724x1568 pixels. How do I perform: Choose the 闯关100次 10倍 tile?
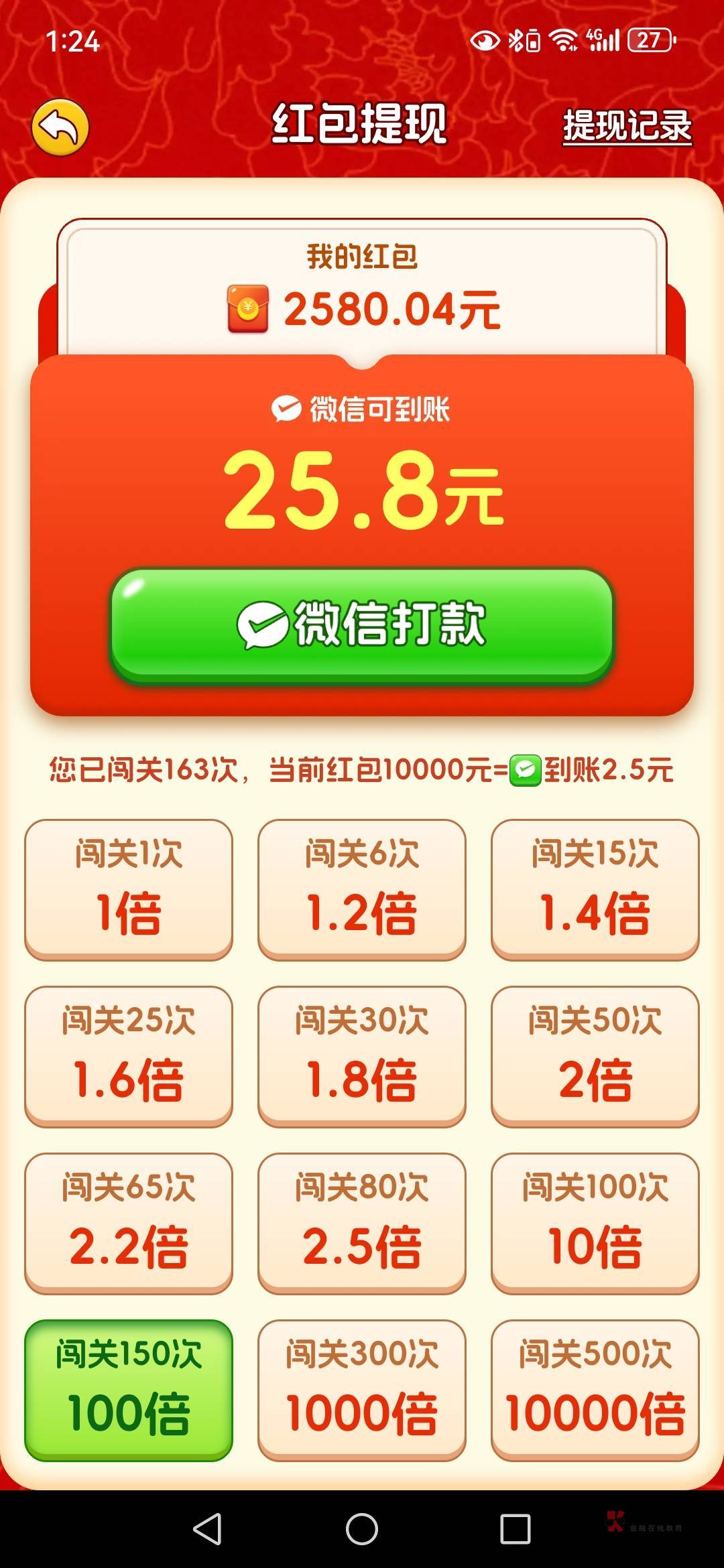(595, 1223)
